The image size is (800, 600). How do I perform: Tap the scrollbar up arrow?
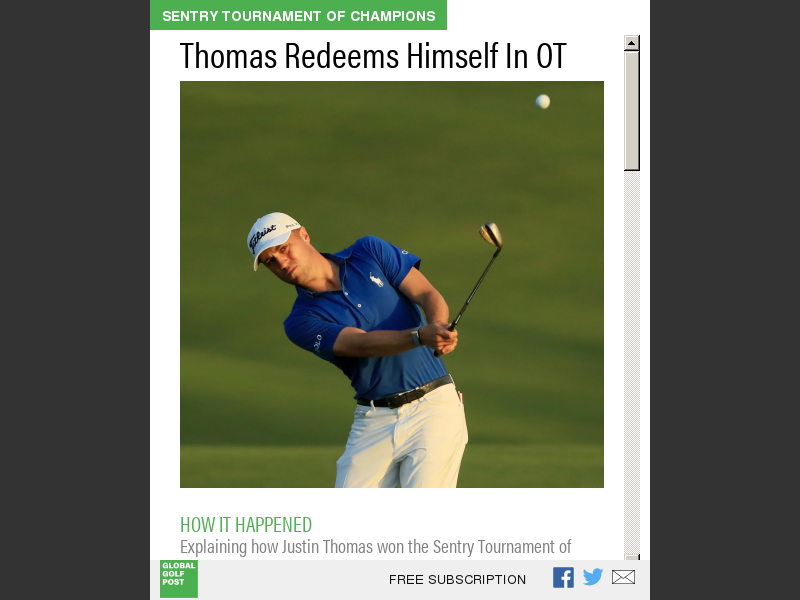(x=631, y=43)
